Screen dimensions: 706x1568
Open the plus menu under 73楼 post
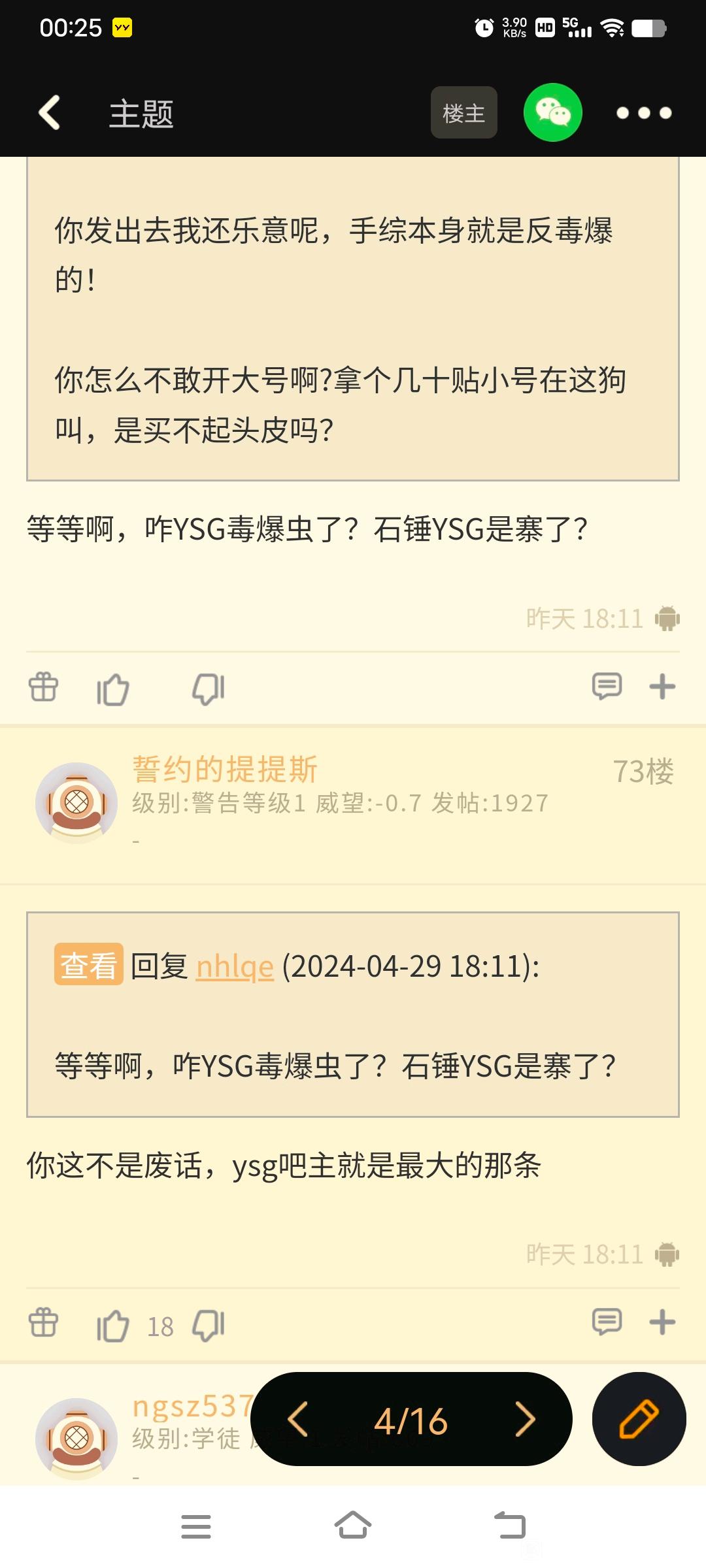coord(662,1322)
